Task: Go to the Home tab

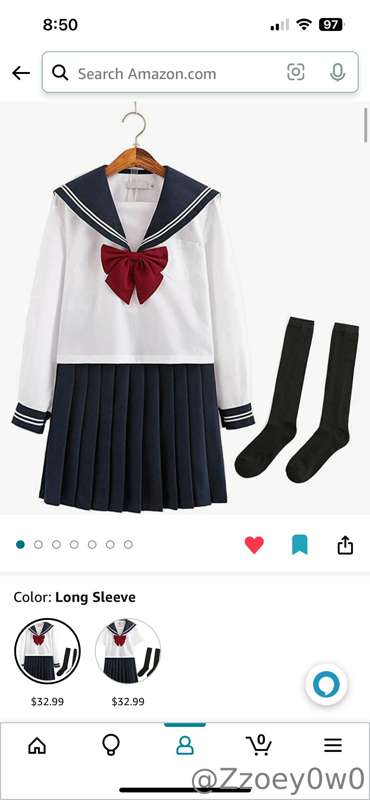Action: pyautogui.click(x=37, y=746)
